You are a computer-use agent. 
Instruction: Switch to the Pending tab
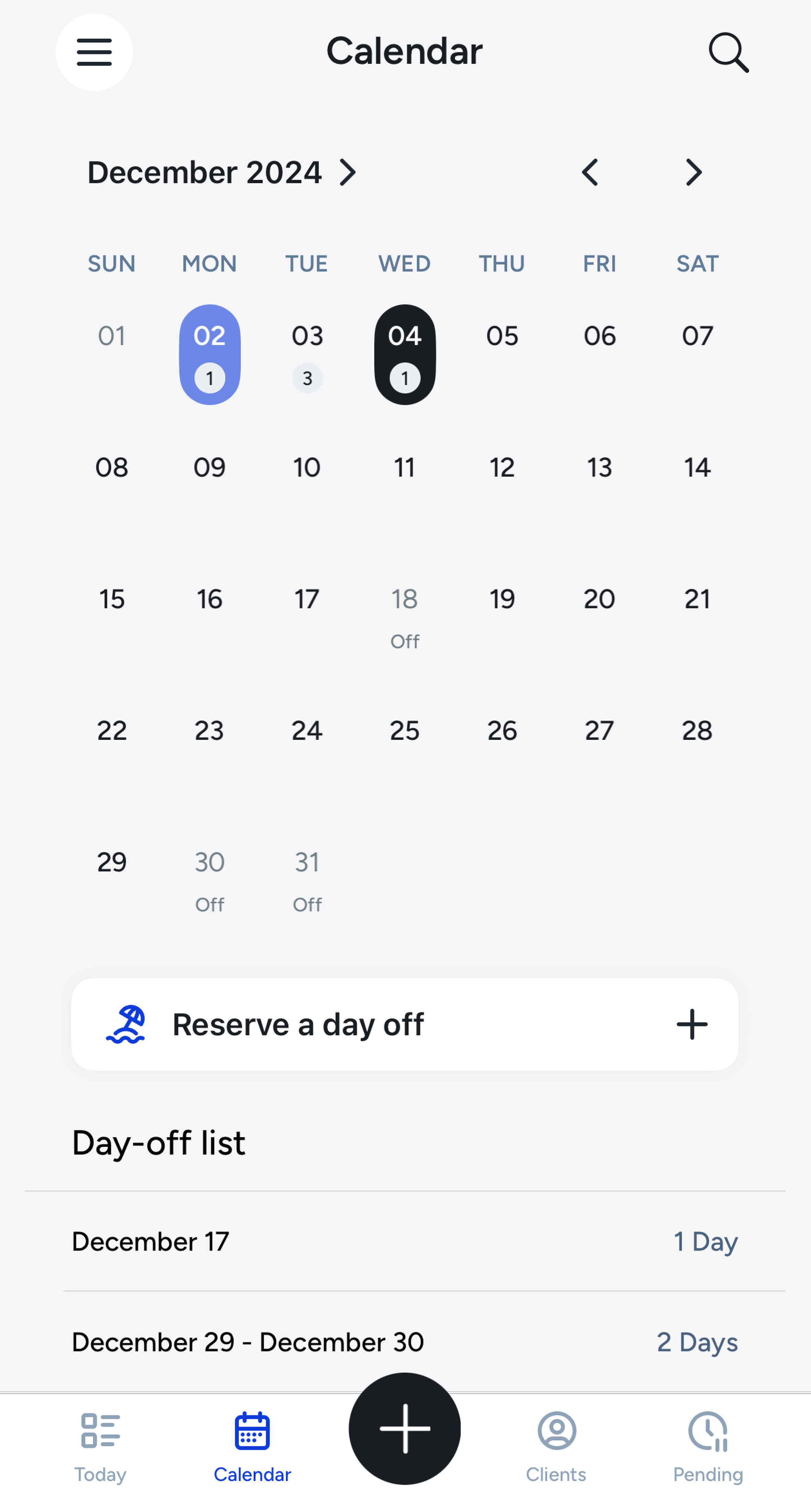tap(708, 1447)
